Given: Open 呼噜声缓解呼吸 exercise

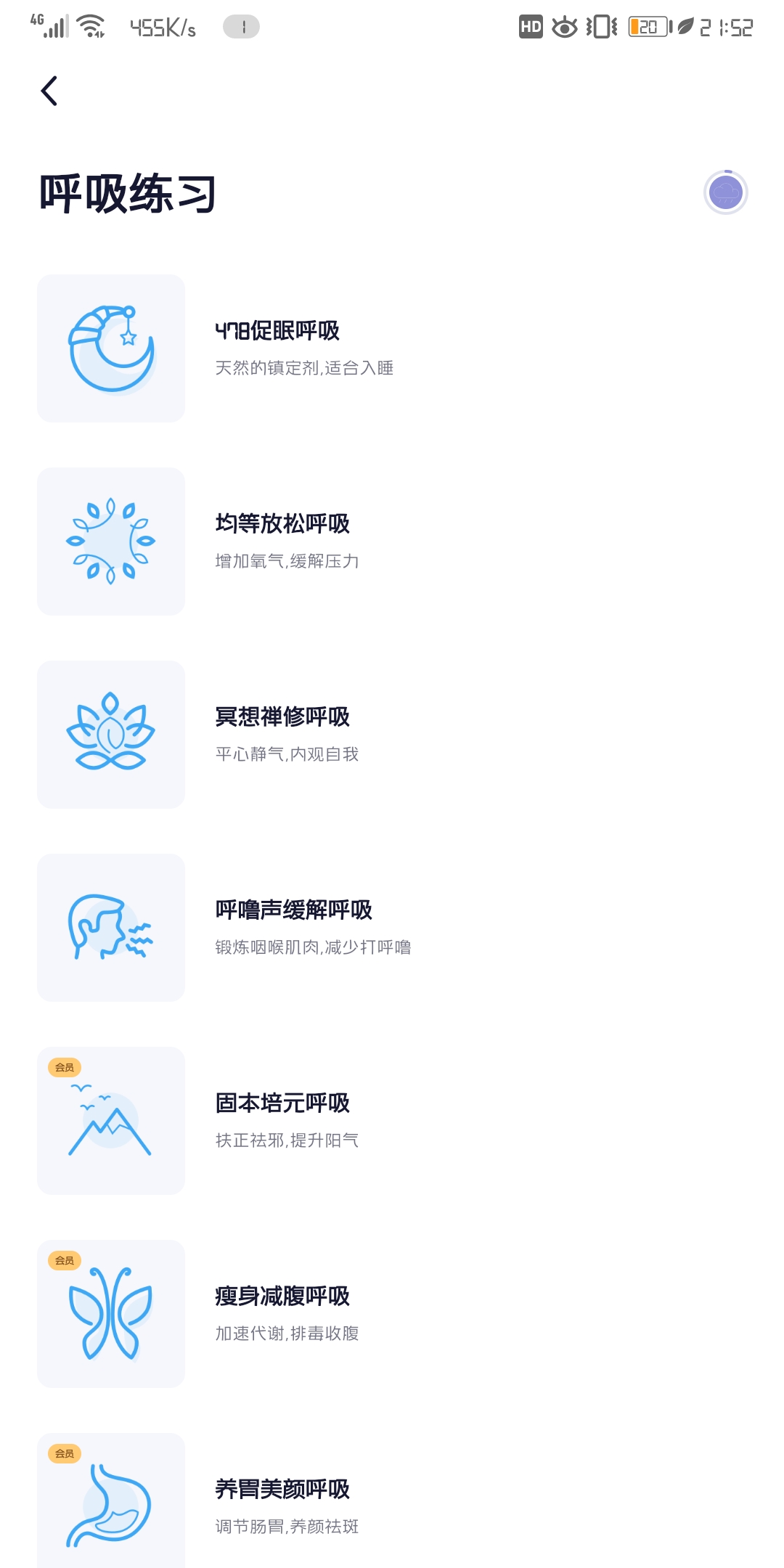Looking at the screenshot, I should pos(293,910).
